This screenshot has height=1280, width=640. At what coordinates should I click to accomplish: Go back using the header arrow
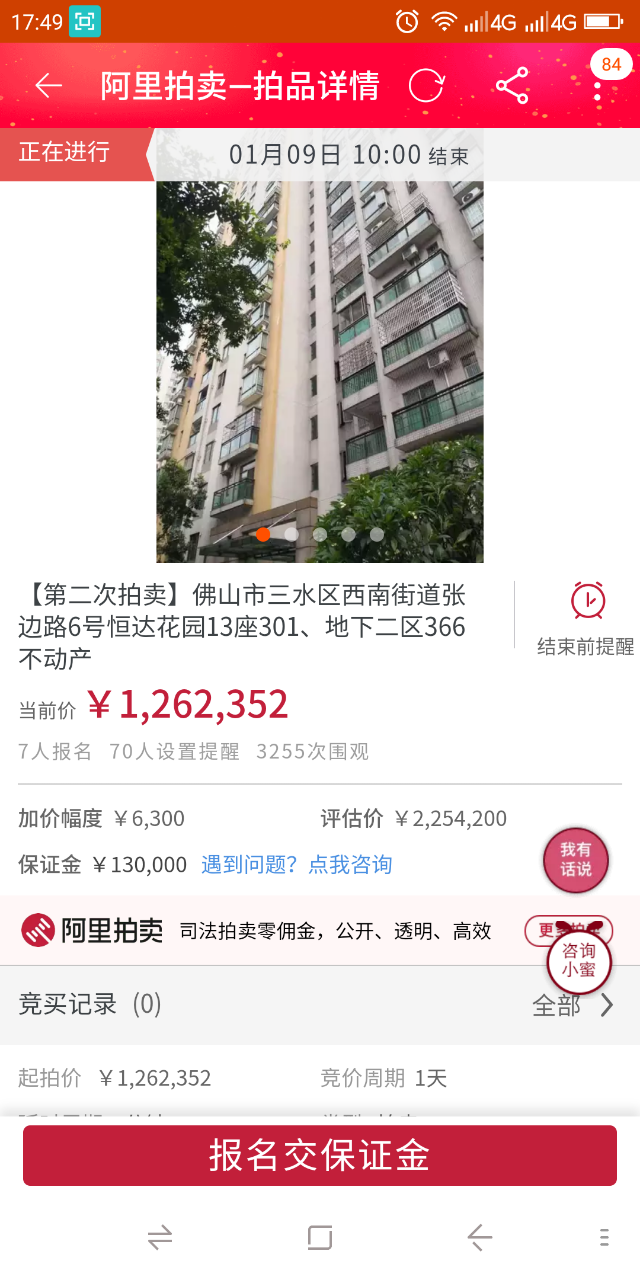tap(48, 86)
